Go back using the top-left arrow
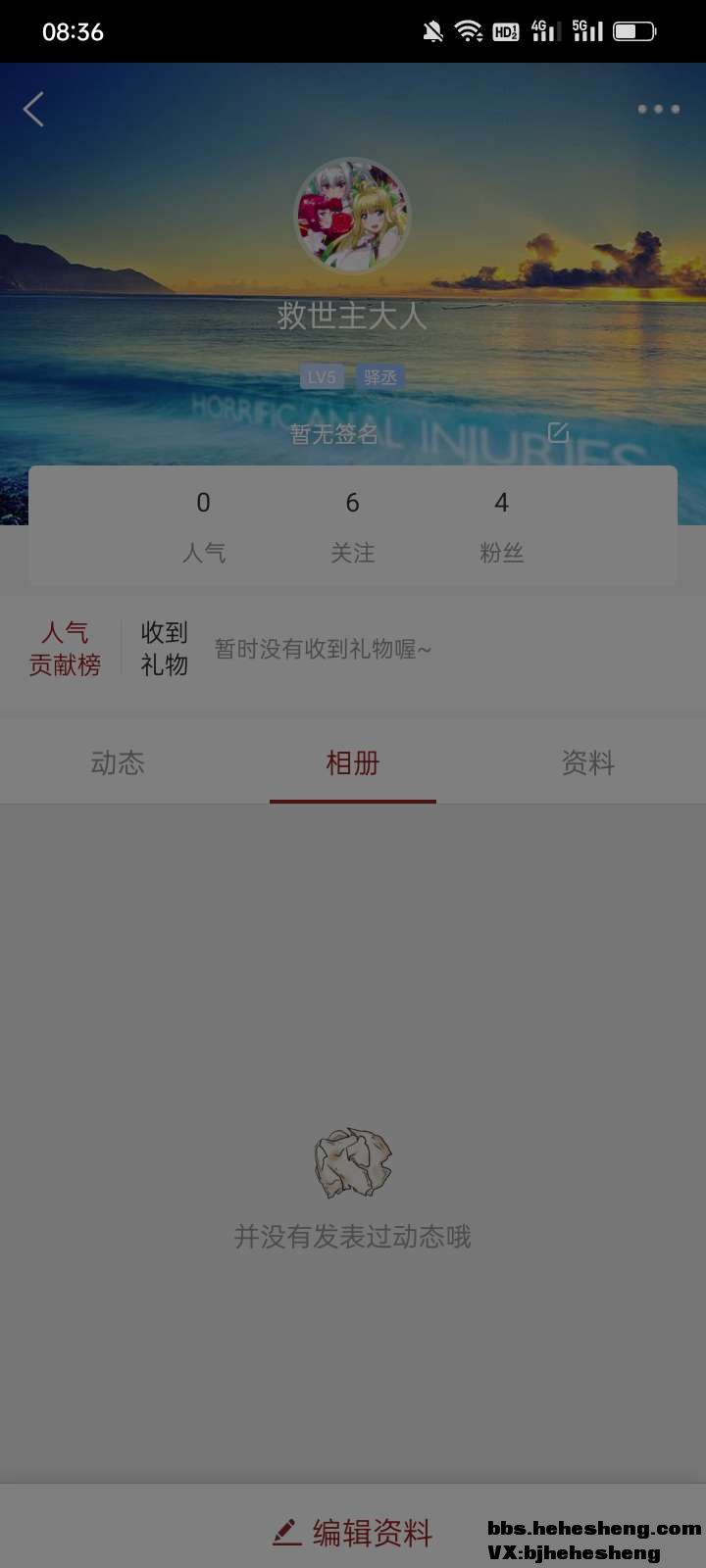 34,110
